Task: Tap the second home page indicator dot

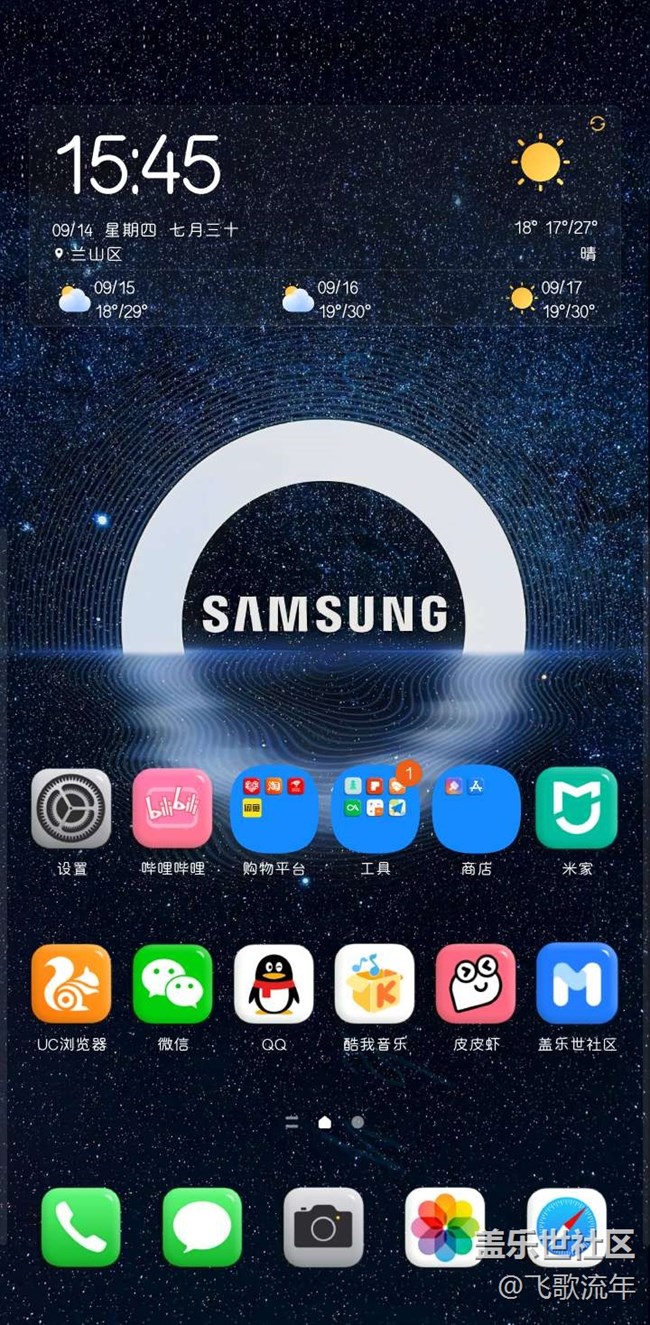Action: tap(357, 1122)
